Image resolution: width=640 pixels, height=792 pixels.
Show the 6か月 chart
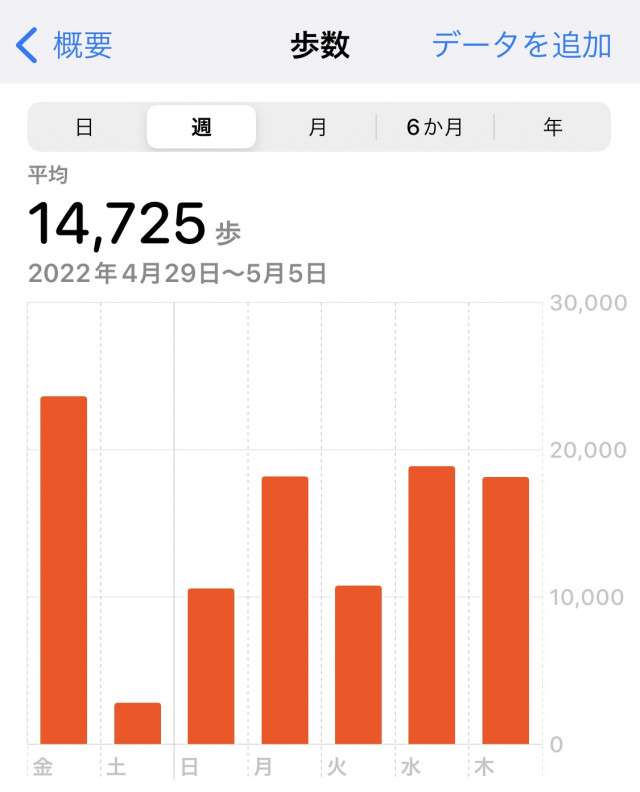[x=435, y=127]
